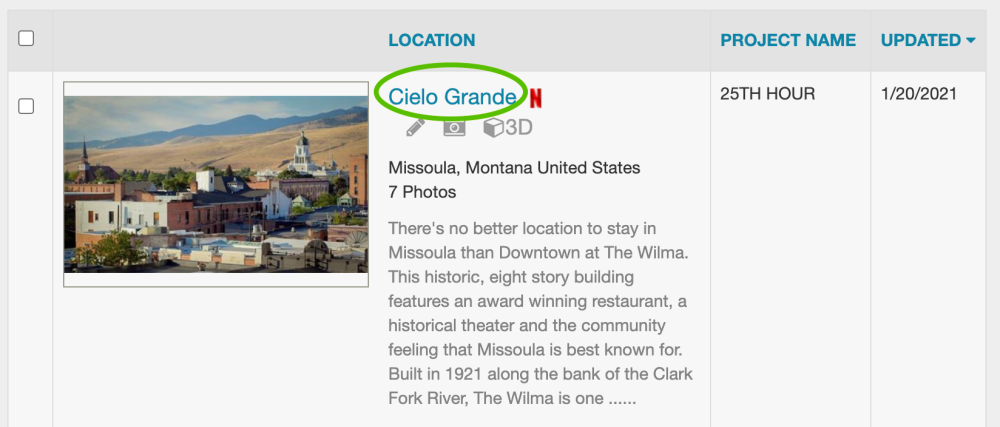Sort by the Location column header
Image resolution: width=1000 pixels, height=427 pixels.
click(432, 40)
